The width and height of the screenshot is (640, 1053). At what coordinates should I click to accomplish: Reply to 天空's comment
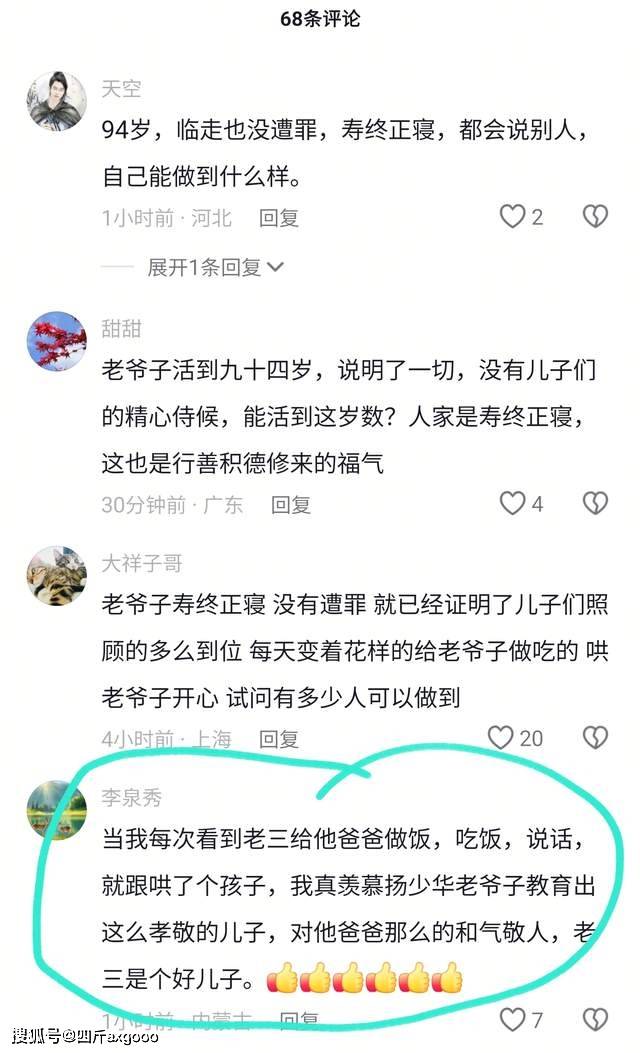click(279, 217)
